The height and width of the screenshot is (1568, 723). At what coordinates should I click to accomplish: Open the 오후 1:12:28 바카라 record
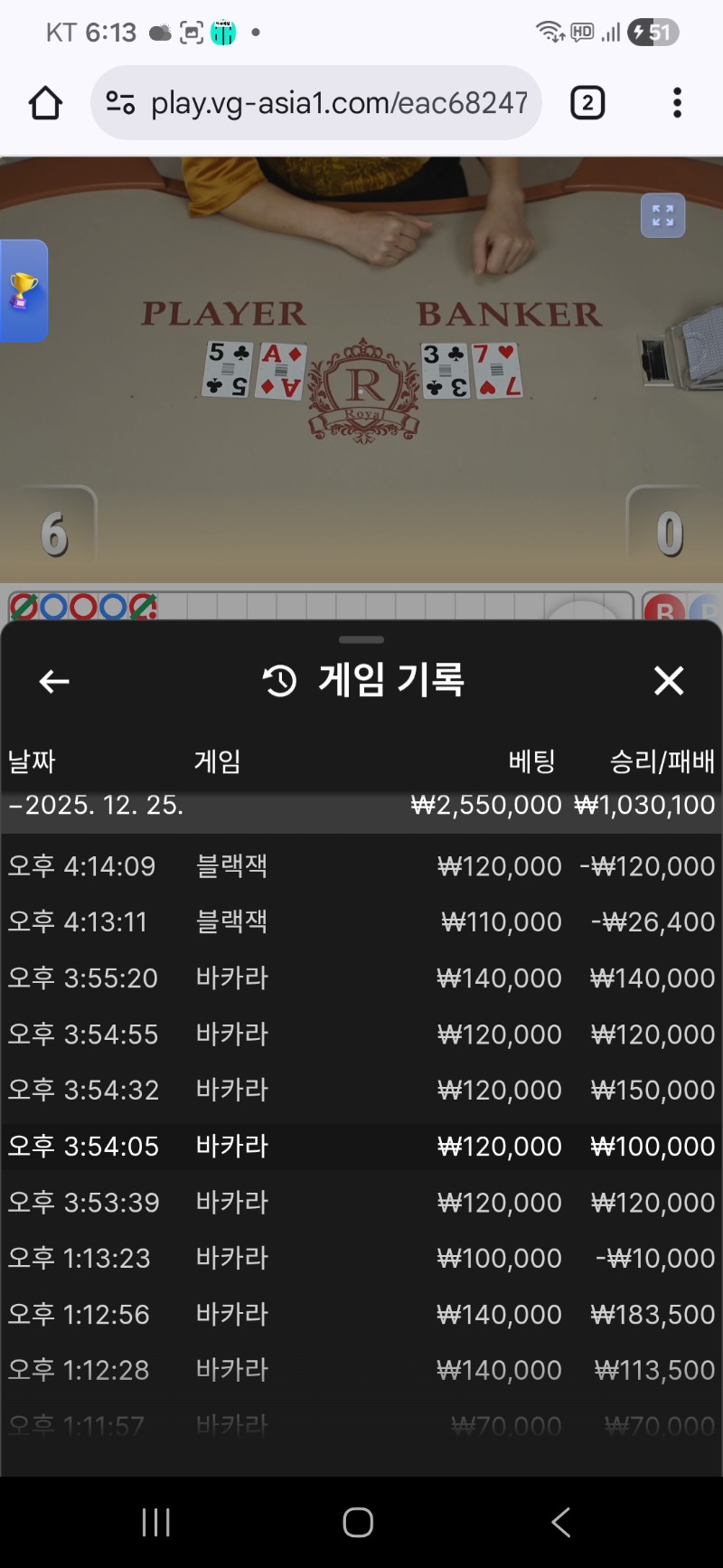[361, 1371]
